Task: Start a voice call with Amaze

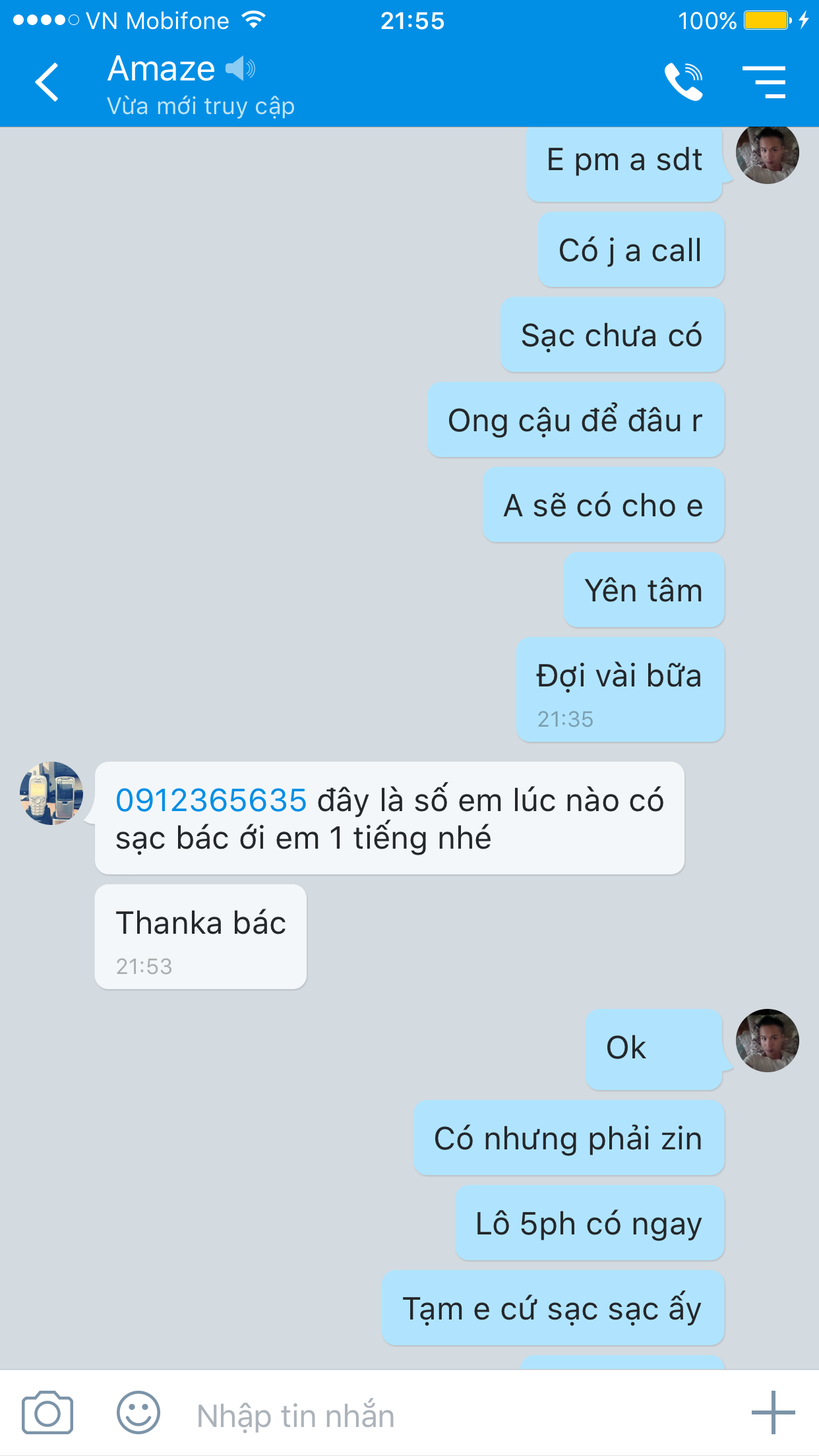Action: (x=683, y=82)
